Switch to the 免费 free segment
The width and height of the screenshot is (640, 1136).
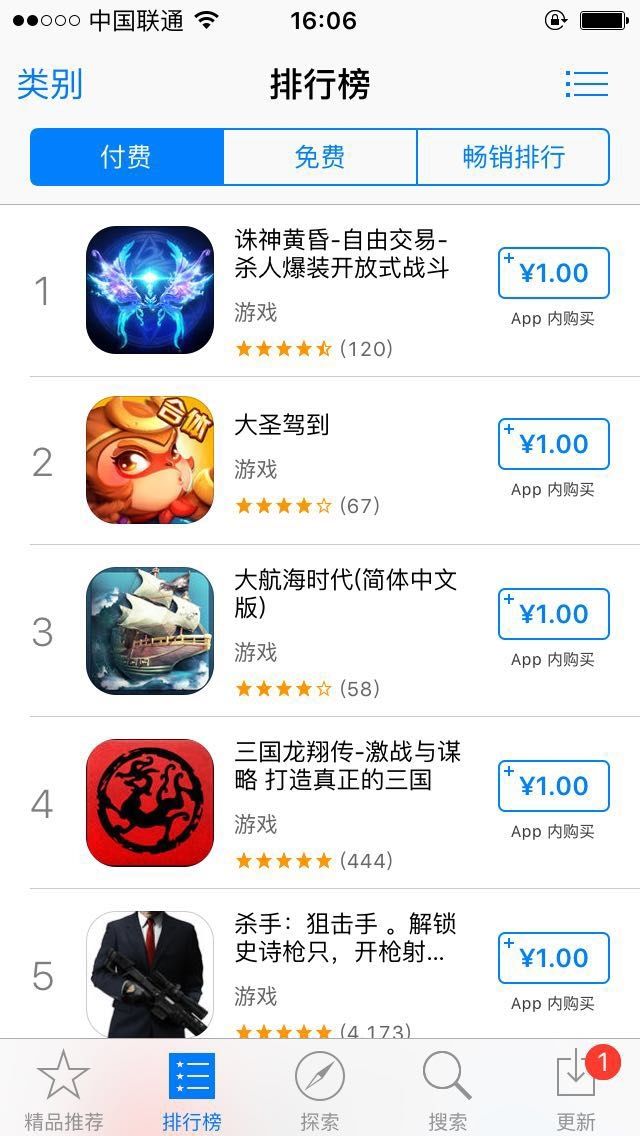(x=320, y=157)
